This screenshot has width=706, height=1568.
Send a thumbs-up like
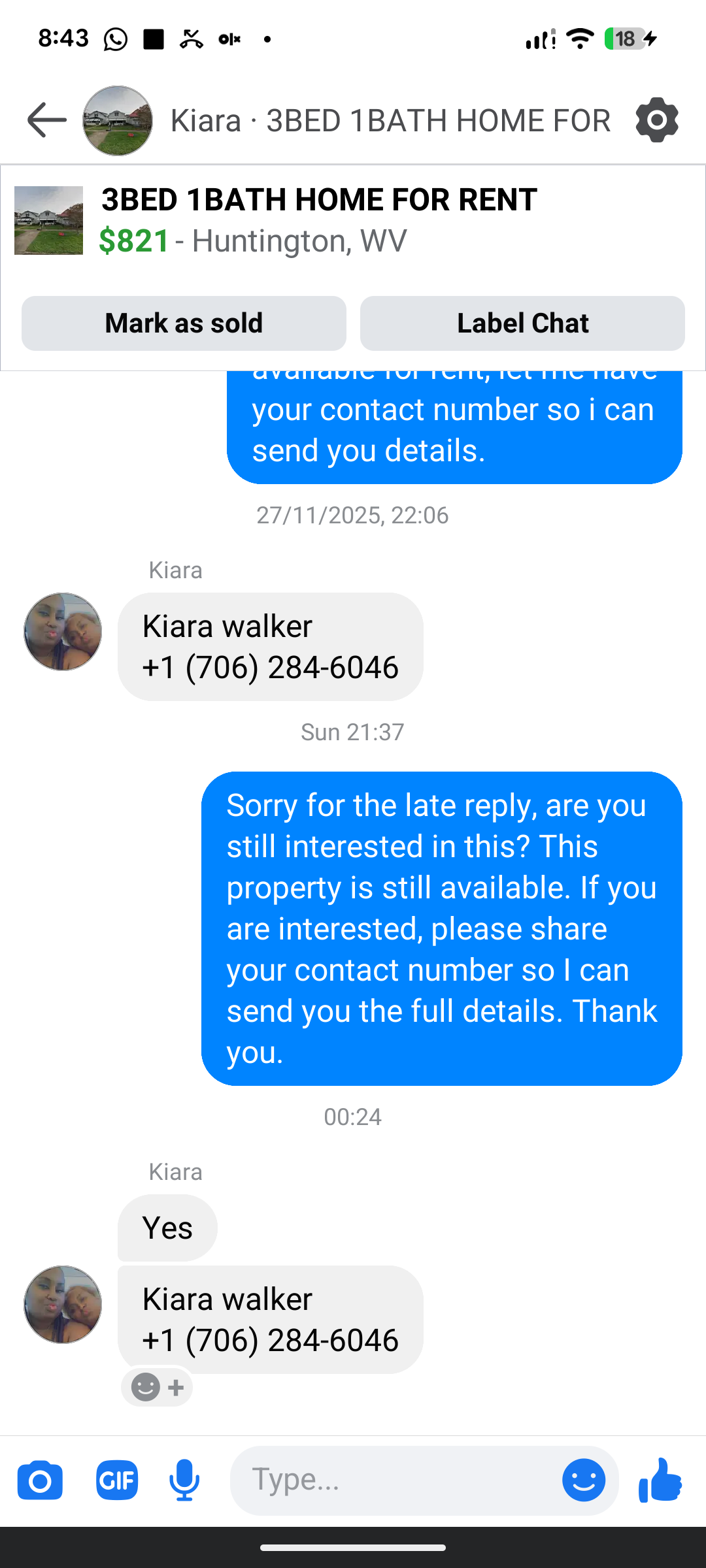coord(660,1480)
